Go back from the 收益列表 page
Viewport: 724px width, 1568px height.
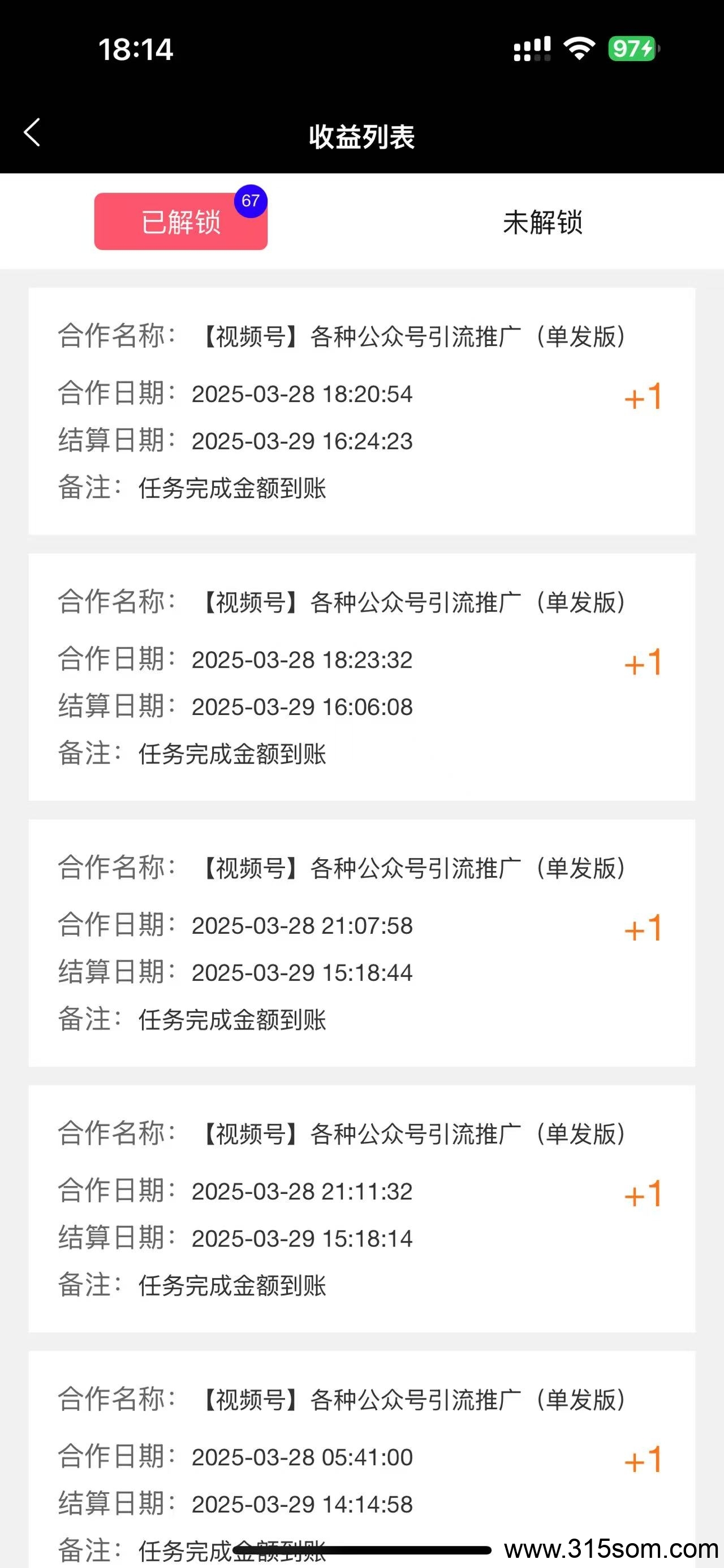pos(32,133)
